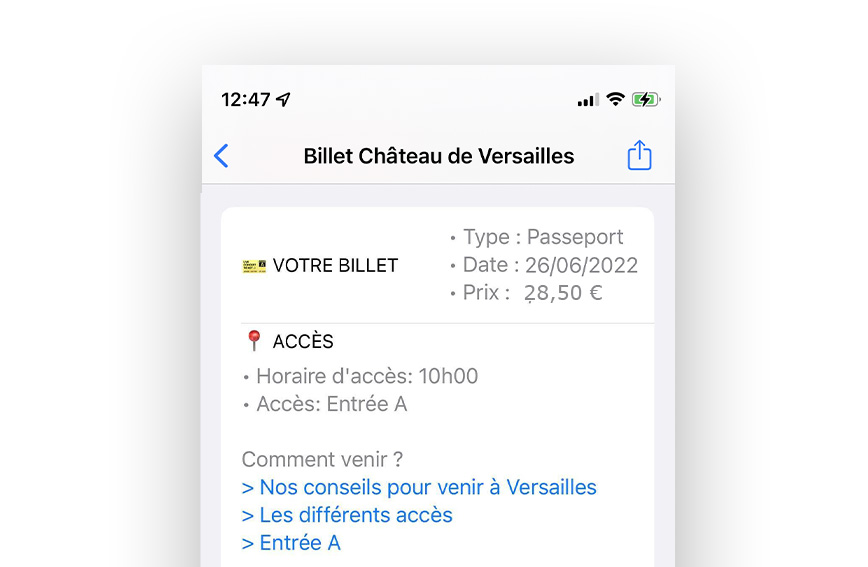Image resolution: width=868 pixels, height=567 pixels.
Task: Open Nos conseils pour venir à Versailles
Action: click(x=419, y=488)
